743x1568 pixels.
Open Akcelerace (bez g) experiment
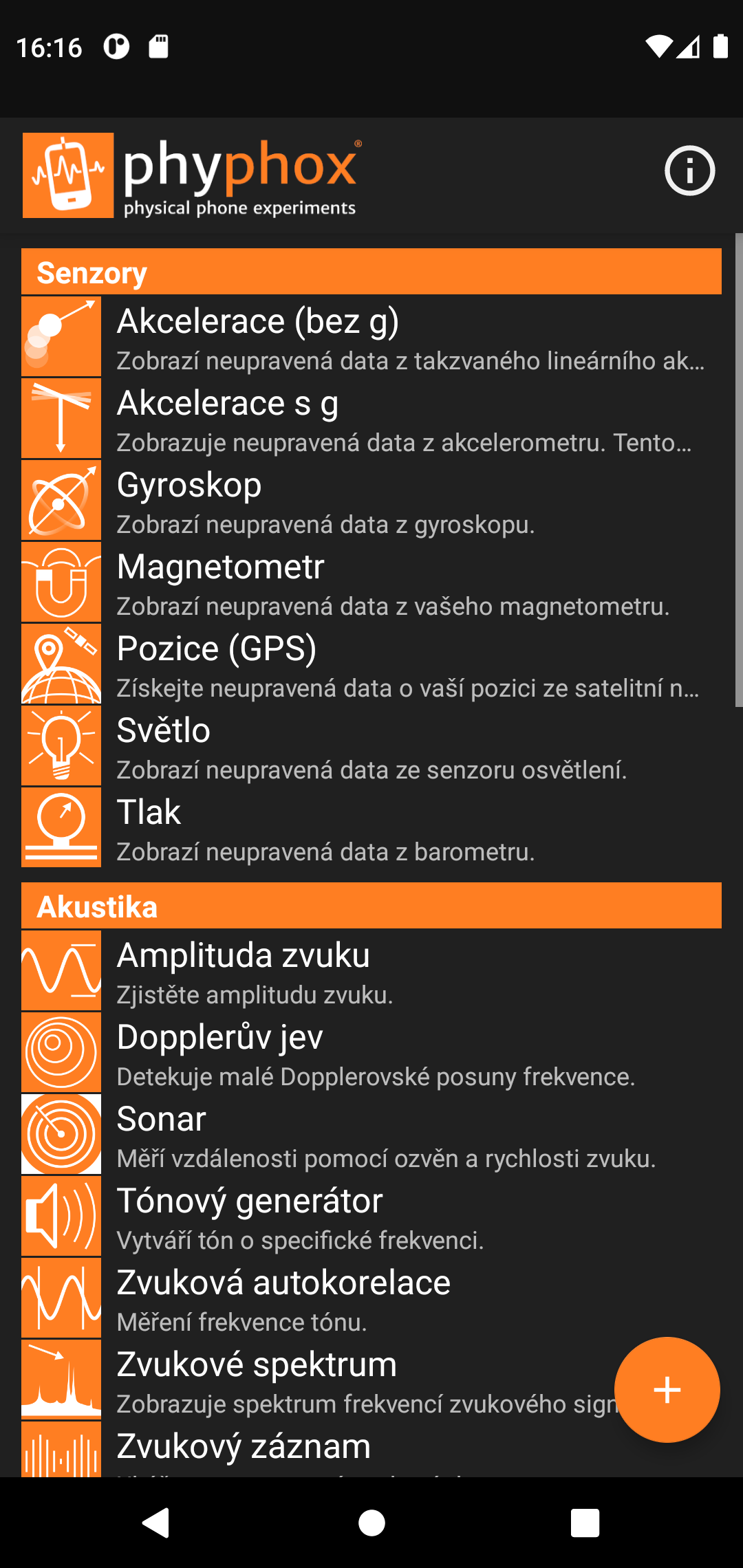point(371,337)
